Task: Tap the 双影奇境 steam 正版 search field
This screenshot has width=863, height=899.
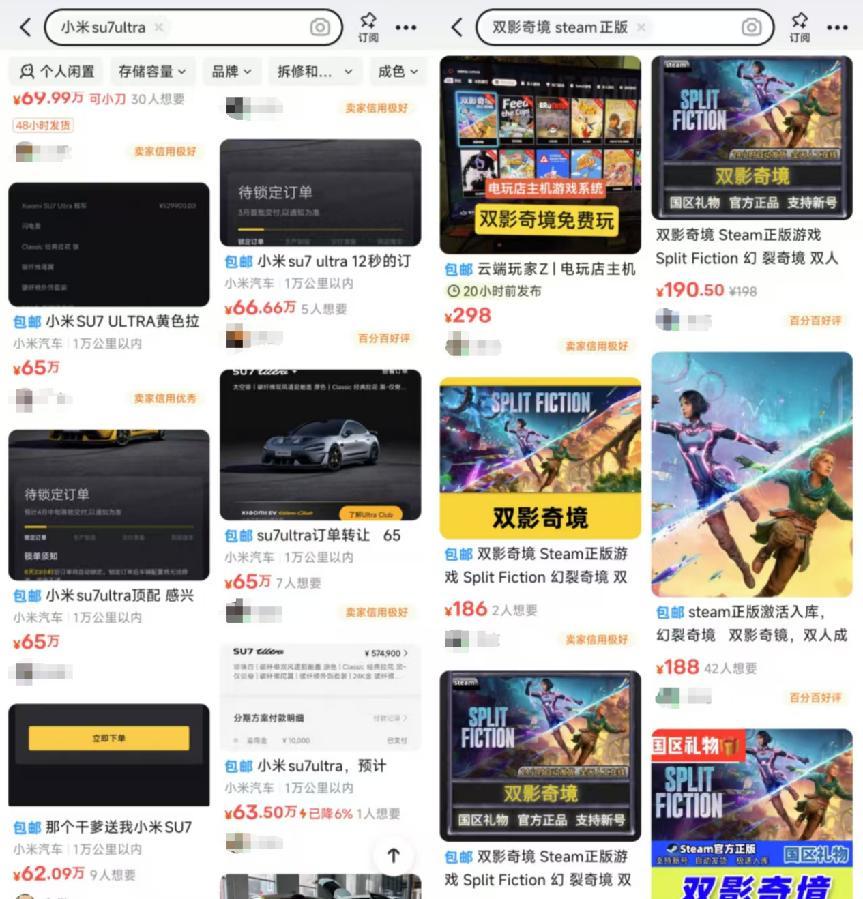Action: pos(560,27)
